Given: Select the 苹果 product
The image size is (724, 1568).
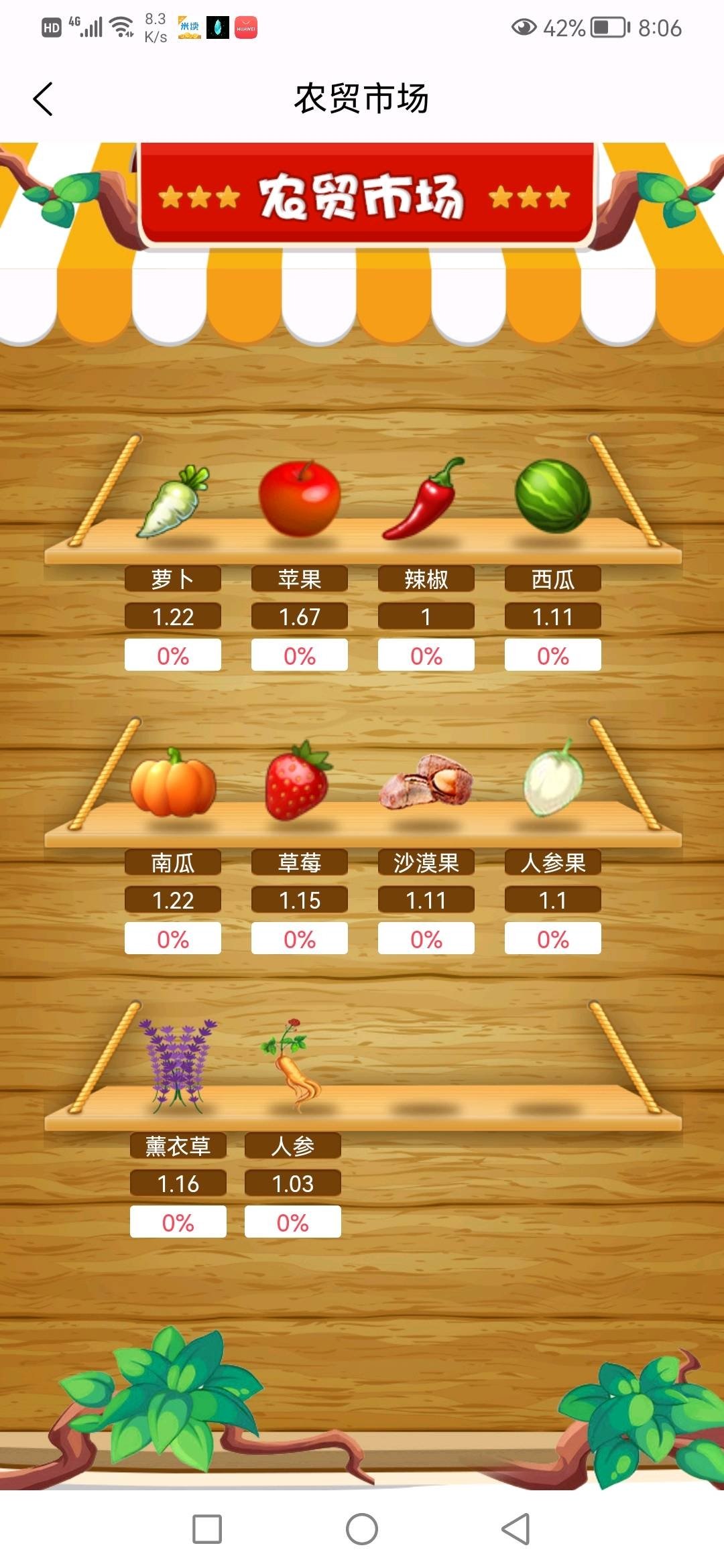Looking at the screenshot, I should (x=300, y=499).
